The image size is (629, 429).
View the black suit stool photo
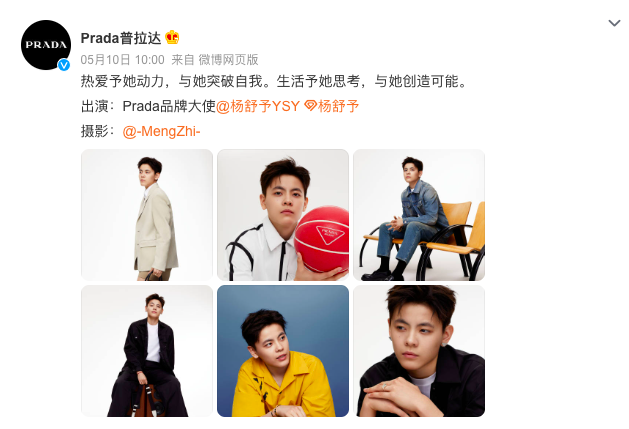pyautogui.click(x=147, y=351)
